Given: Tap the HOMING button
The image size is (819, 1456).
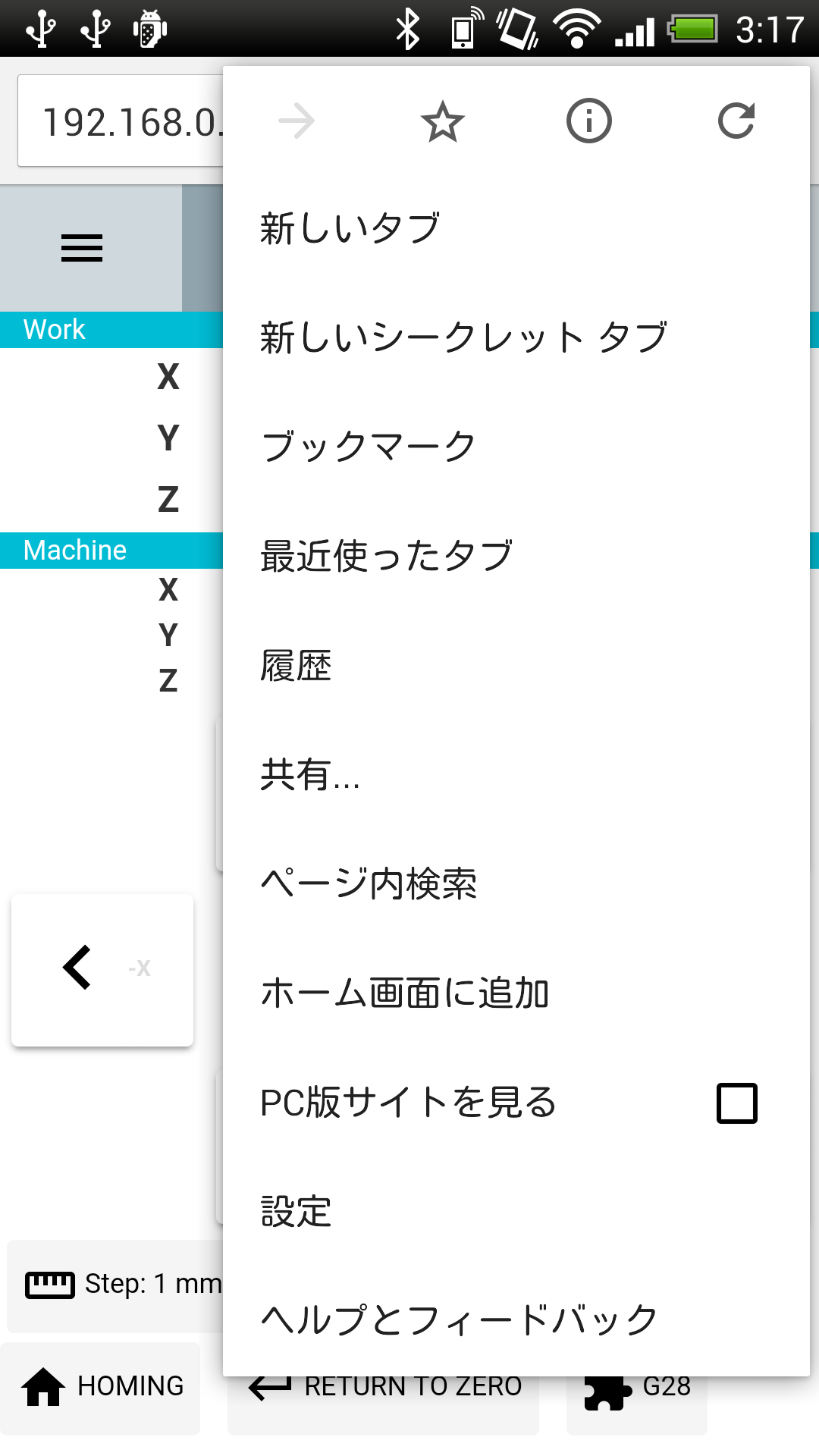Looking at the screenshot, I should pyautogui.click(x=102, y=1386).
